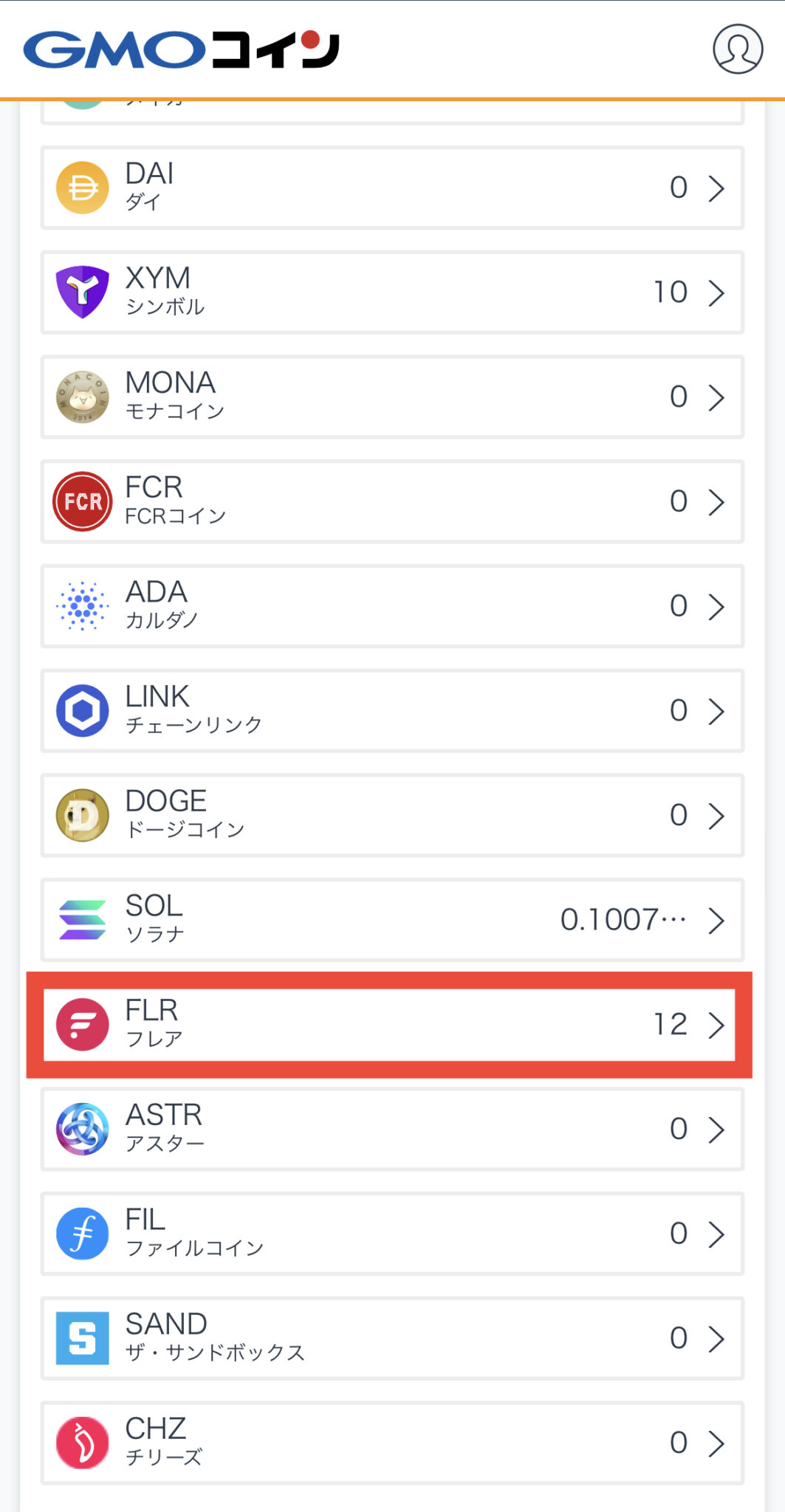785x1512 pixels.
Task: Tap the CHZ Chiliz icon
Action: pos(81,1443)
